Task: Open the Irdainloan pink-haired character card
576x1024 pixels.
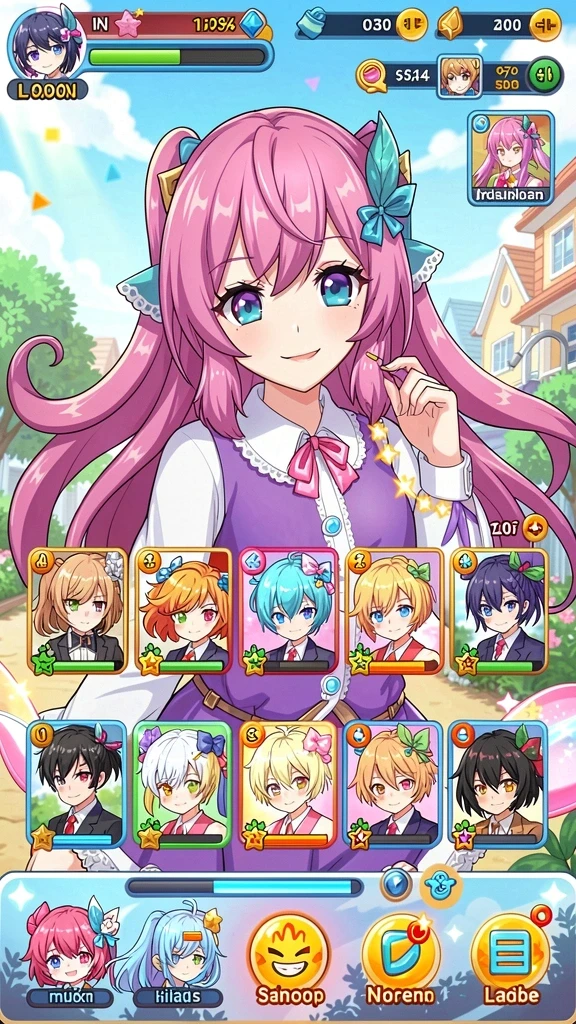Action: (511, 158)
